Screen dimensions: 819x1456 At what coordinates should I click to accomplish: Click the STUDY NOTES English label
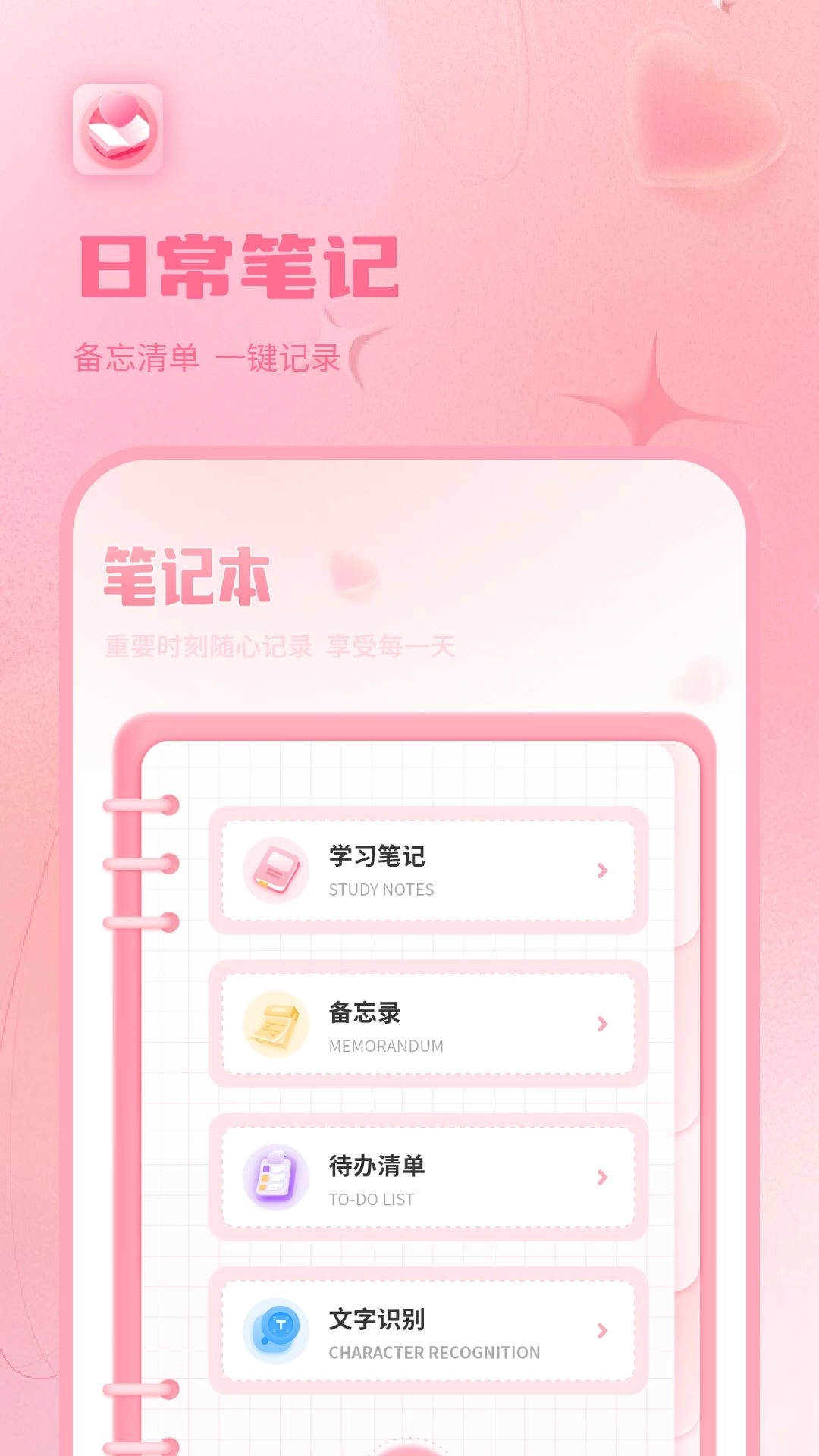381,889
